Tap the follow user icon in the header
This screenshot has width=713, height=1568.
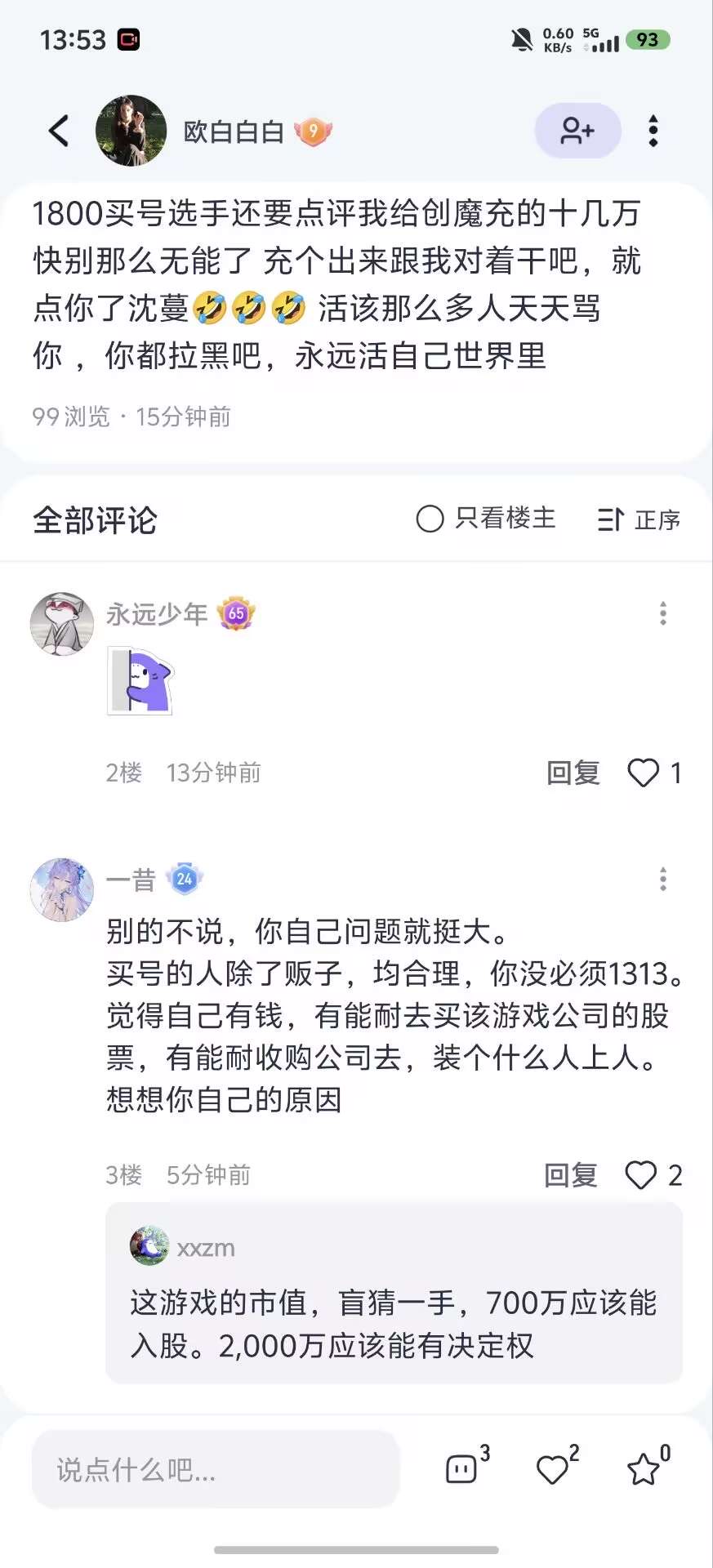click(x=577, y=130)
